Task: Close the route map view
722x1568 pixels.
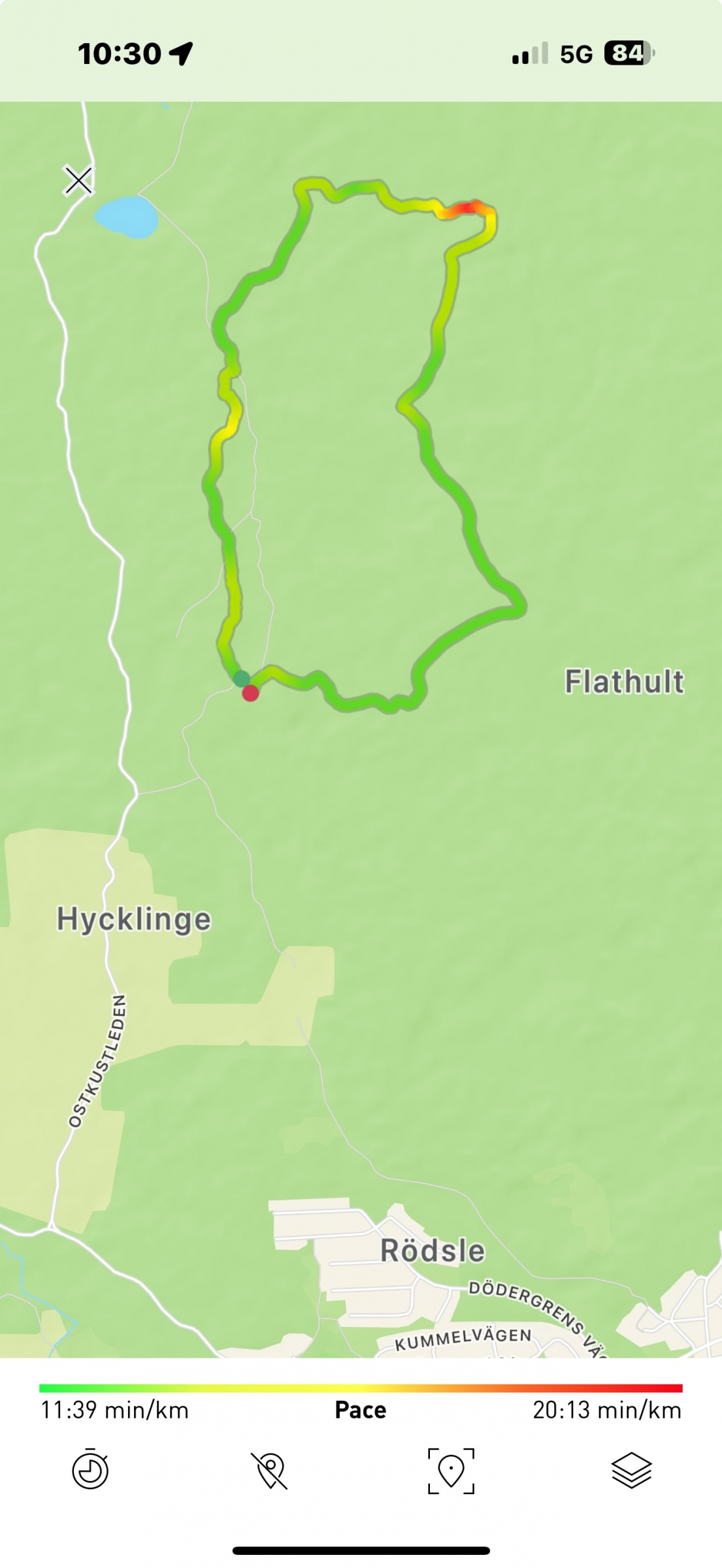Action: tap(78, 181)
